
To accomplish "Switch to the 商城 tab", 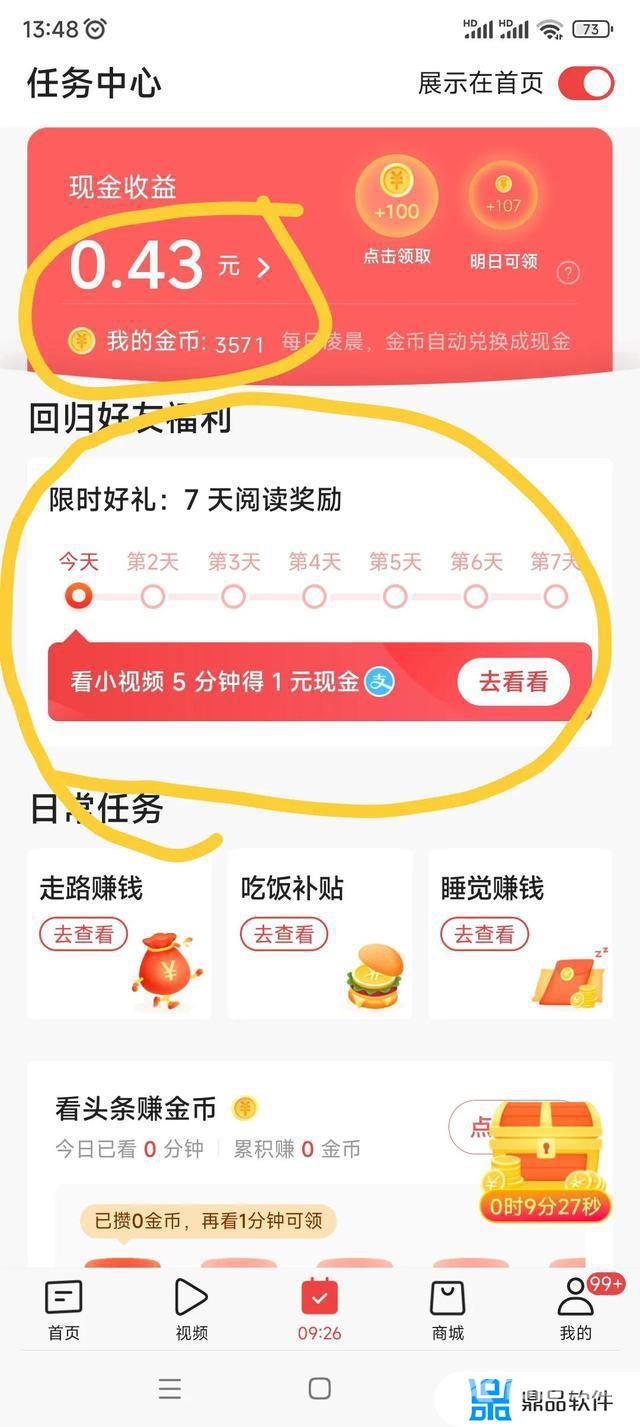I will coord(447,1310).
